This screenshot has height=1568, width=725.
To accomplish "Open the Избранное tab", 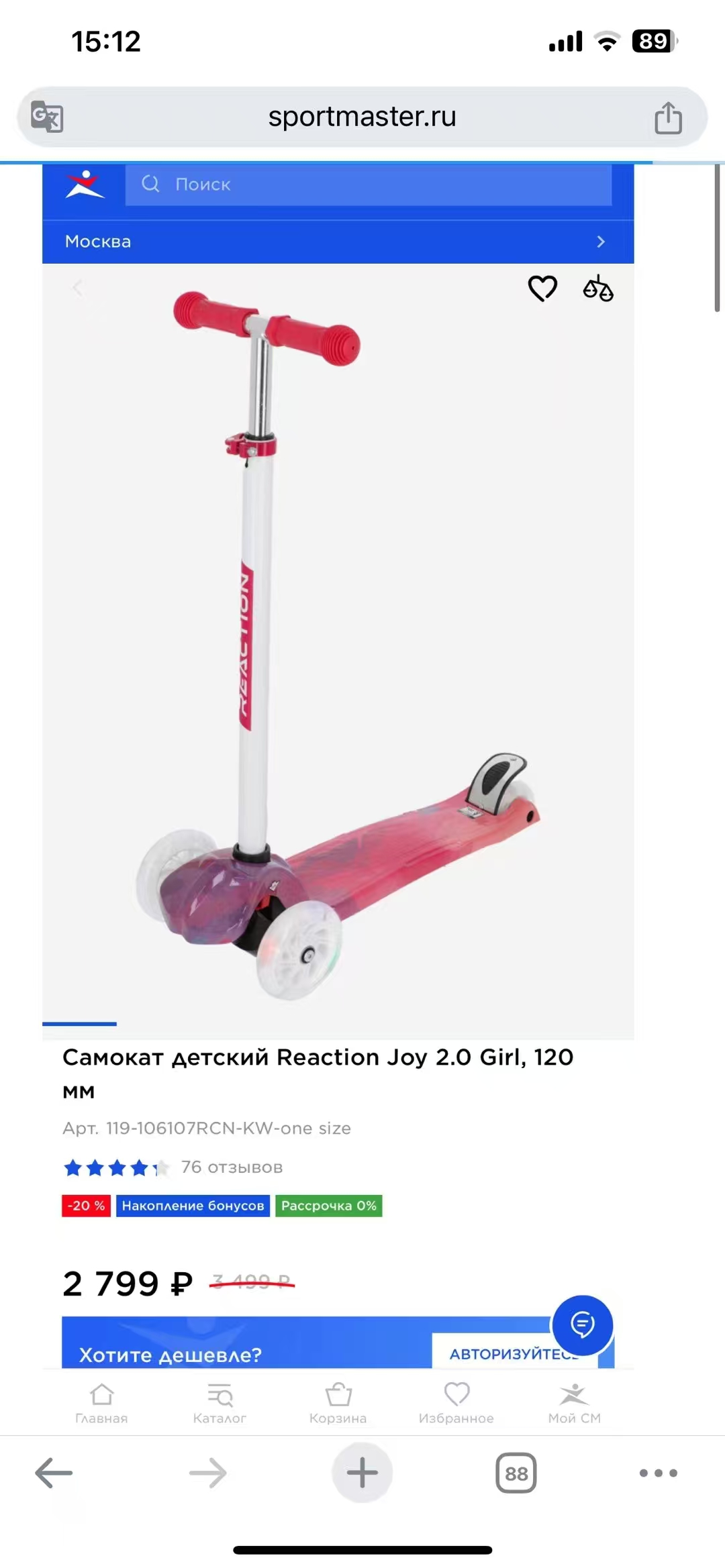I will (456, 1402).
